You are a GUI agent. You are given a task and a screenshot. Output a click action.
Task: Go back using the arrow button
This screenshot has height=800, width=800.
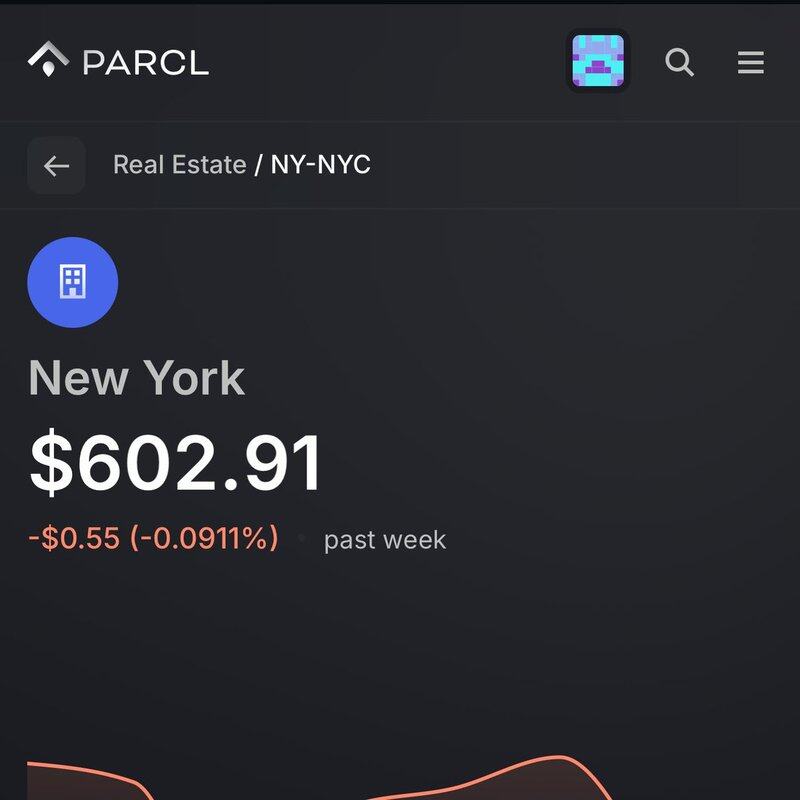click(56, 165)
